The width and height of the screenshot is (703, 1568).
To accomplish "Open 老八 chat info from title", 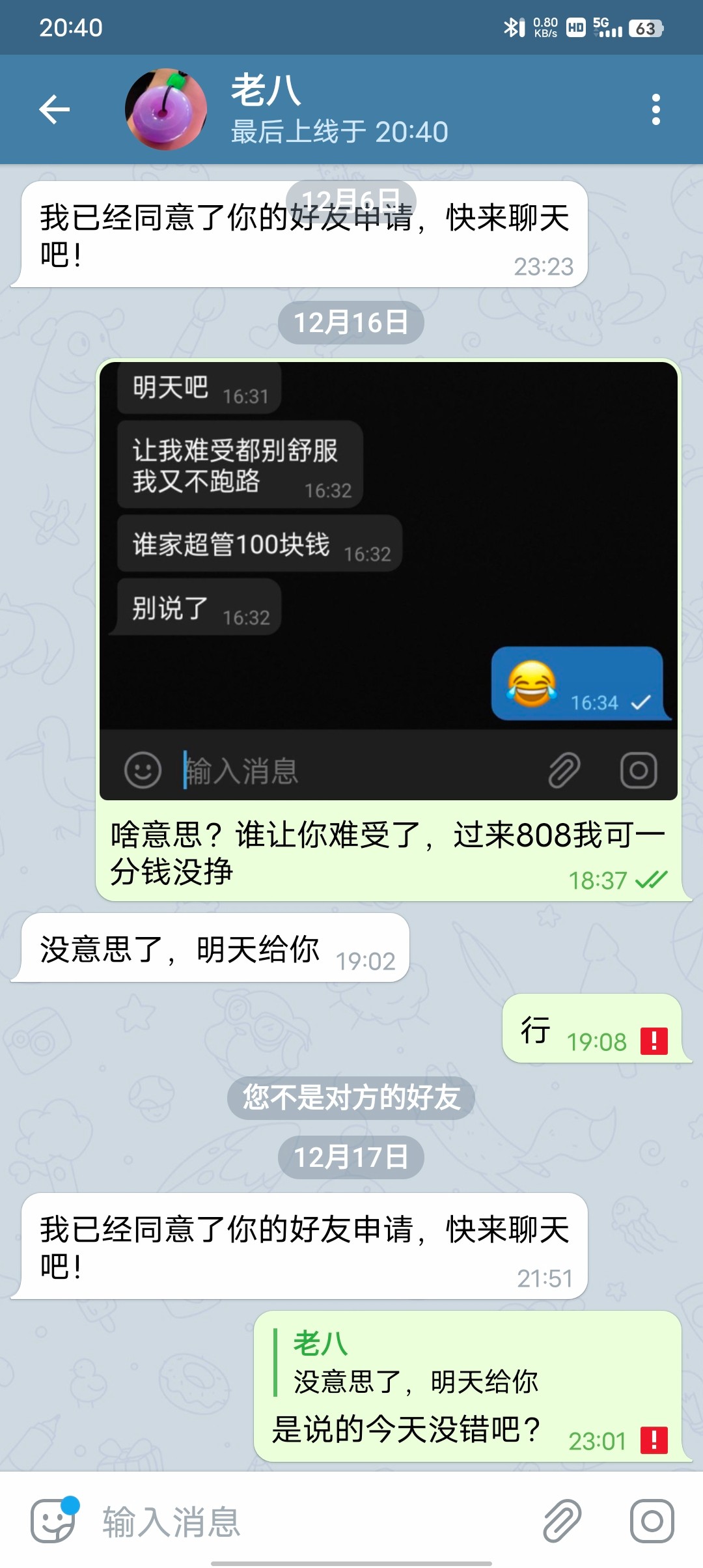I will pyautogui.click(x=338, y=109).
